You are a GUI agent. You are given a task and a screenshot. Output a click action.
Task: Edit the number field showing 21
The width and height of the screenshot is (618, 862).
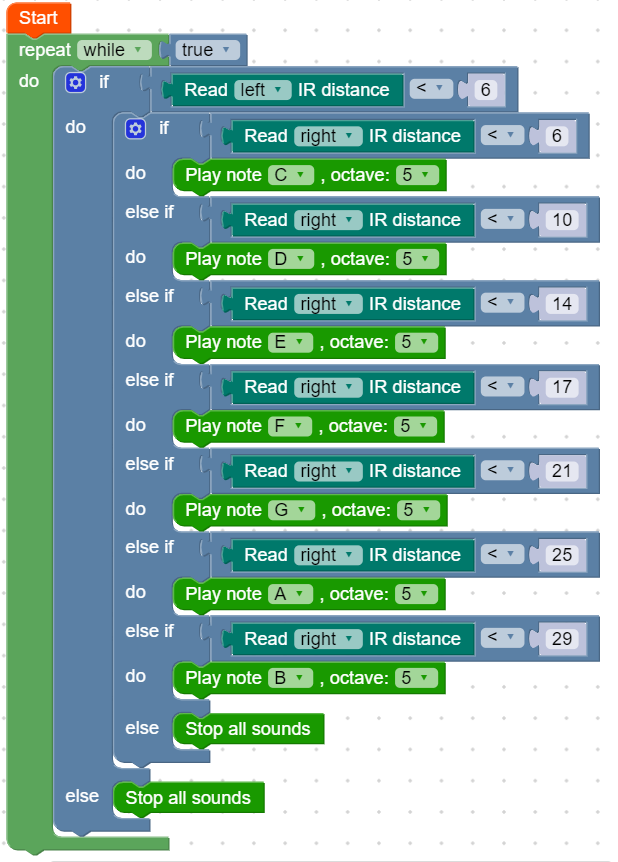point(563,471)
